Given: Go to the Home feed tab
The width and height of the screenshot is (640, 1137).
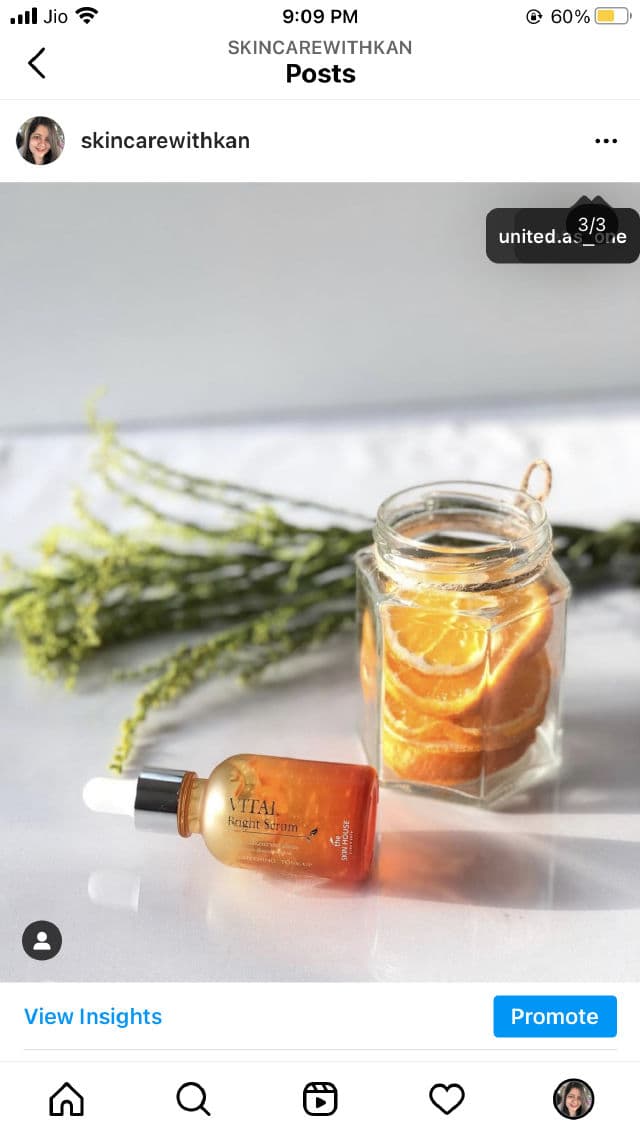Looking at the screenshot, I should point(67,1099).
